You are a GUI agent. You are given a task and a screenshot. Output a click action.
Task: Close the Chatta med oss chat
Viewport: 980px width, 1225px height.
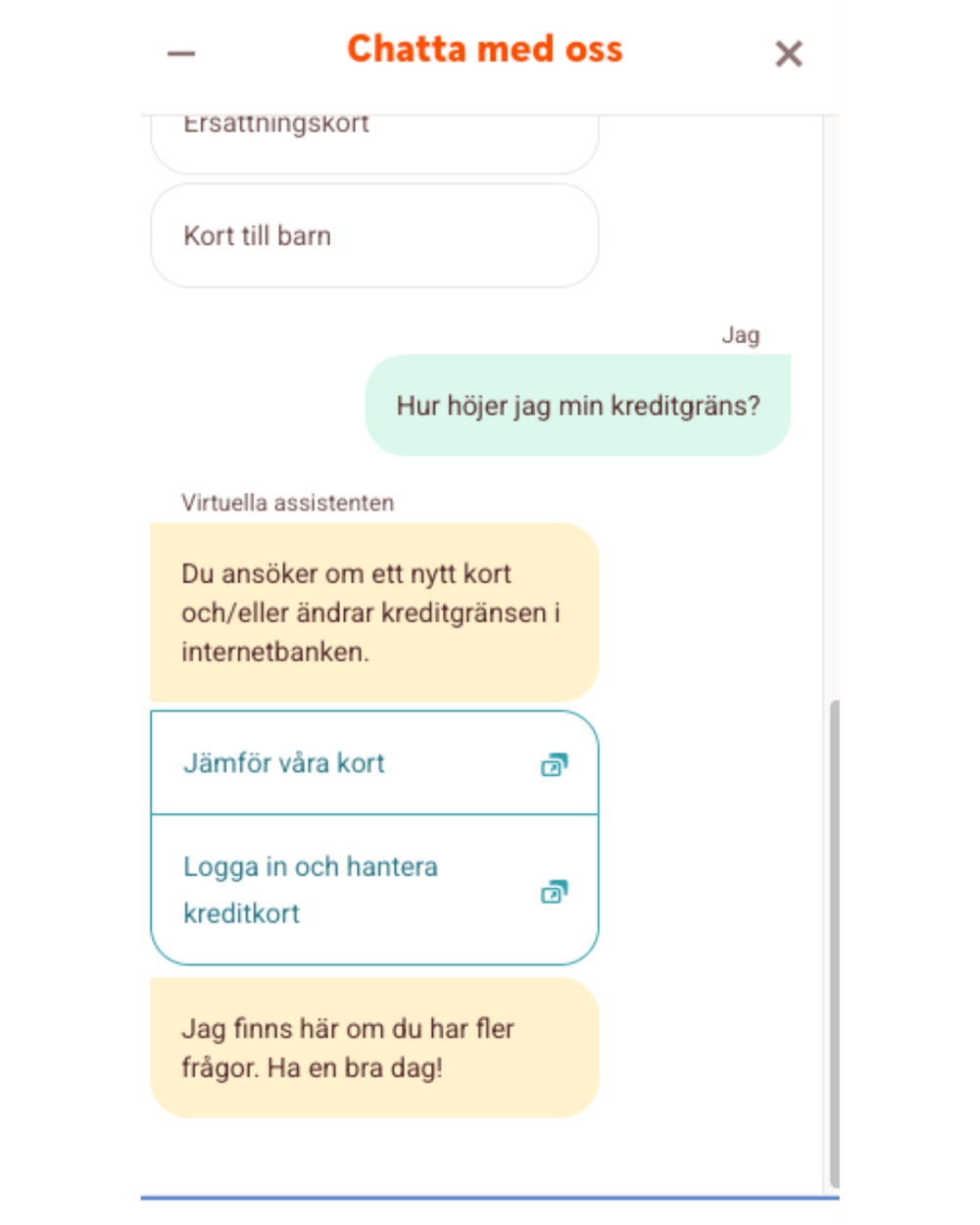[x=788, y=54]
